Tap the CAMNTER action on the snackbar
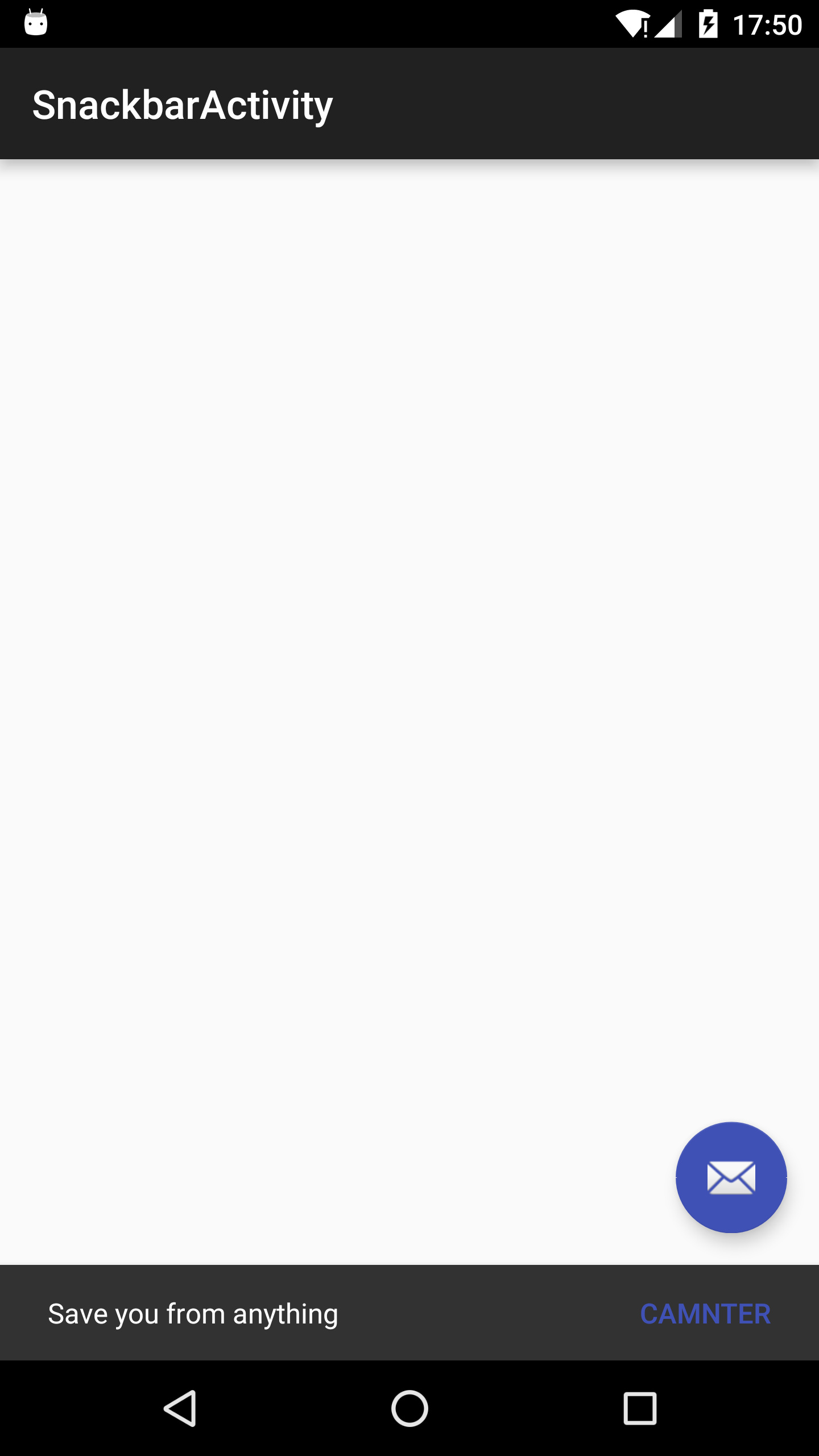The height and width of the screenshot is (1456, 819). point(705,1314)
